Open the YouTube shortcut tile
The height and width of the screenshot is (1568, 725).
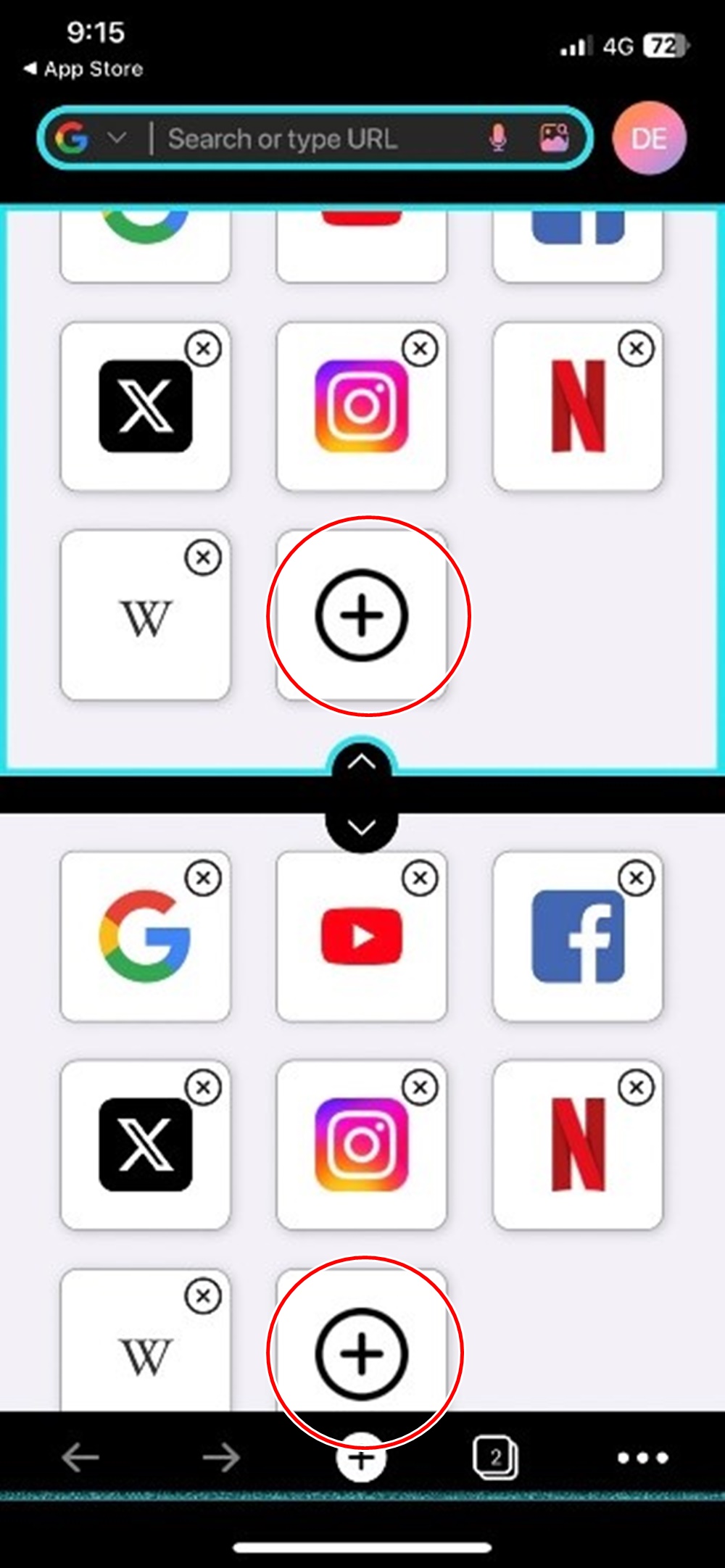[x=362, y=935]
